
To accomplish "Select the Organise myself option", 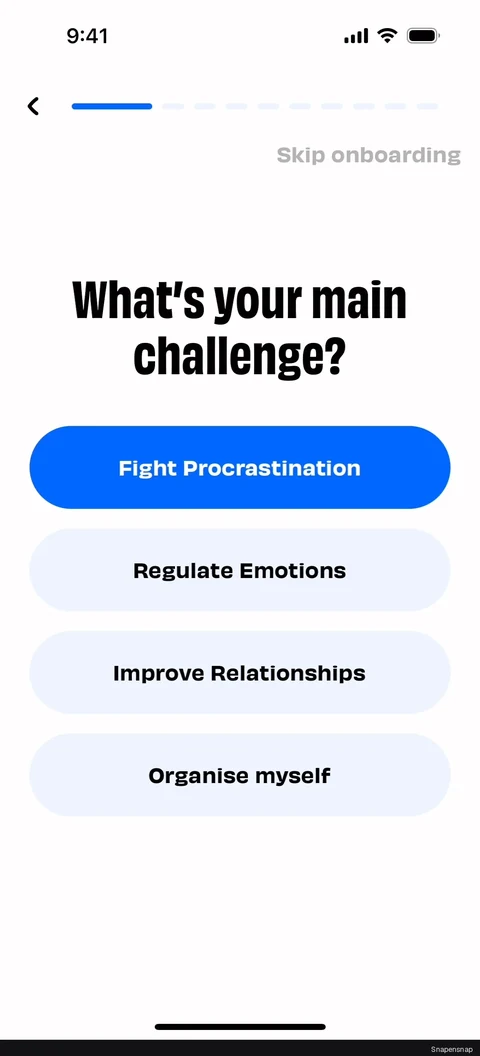I will (240, 775).
